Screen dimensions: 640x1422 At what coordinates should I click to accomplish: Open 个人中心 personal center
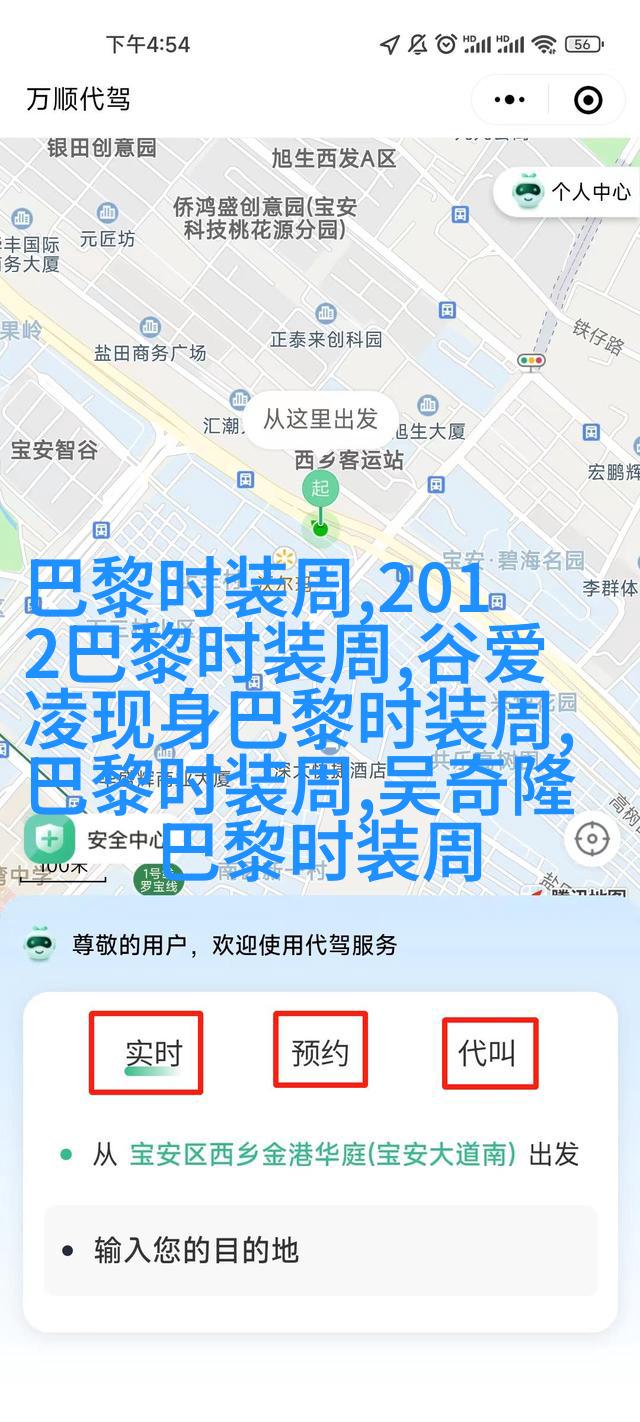(574, 191)
